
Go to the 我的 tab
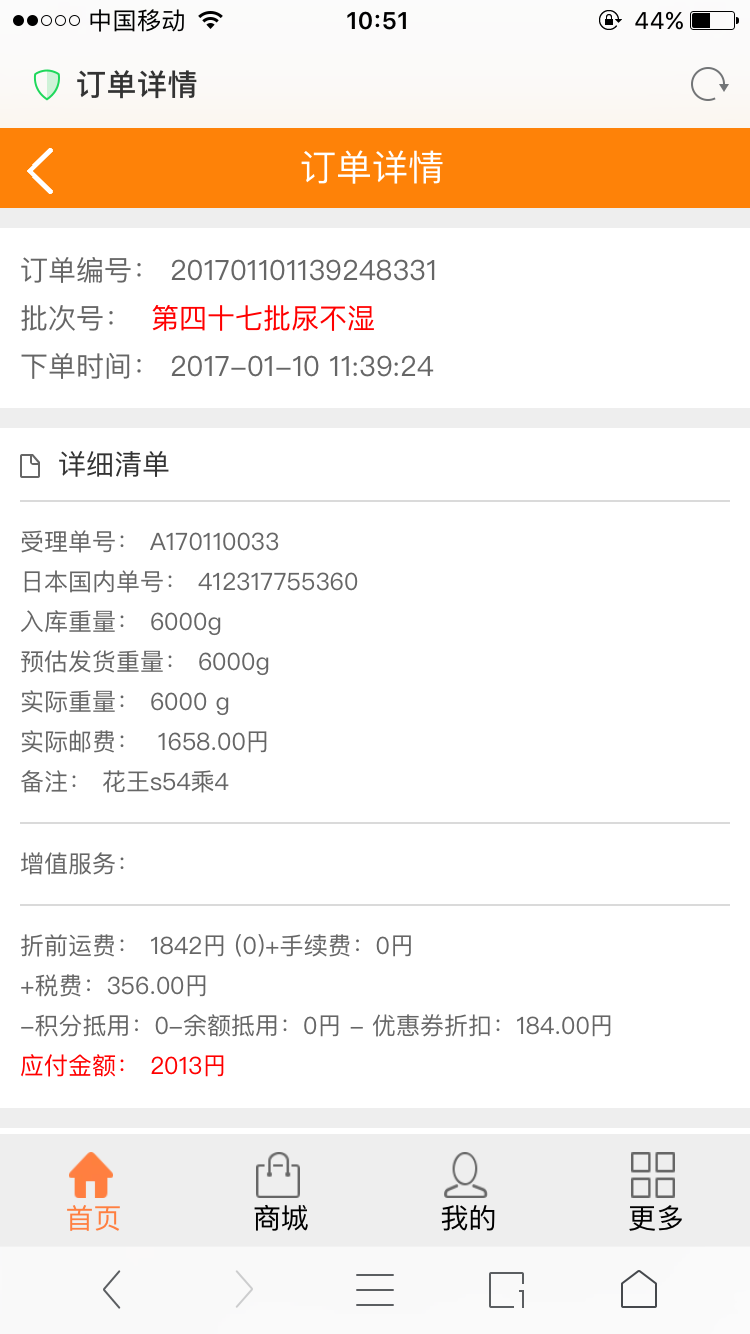coord(467,1192)
